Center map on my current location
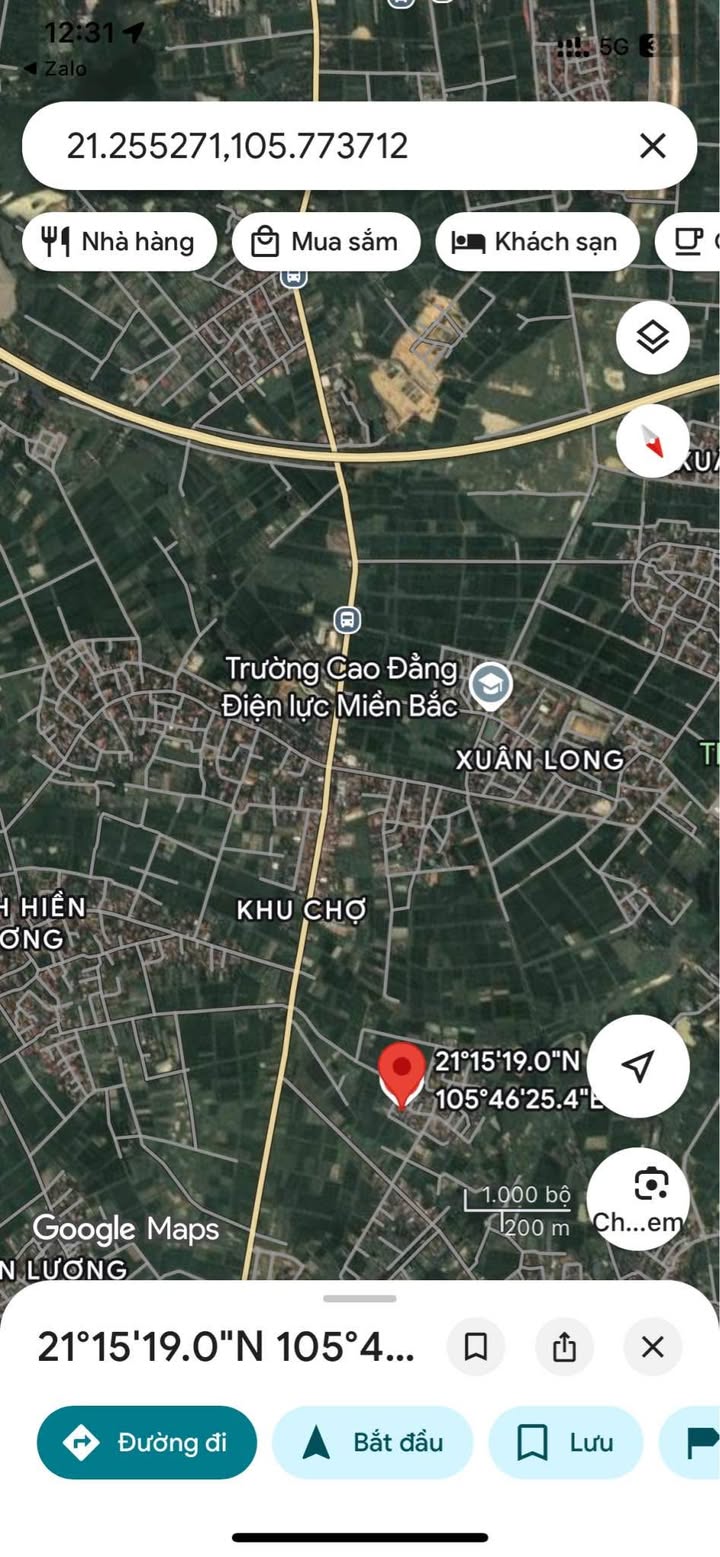Viewport: 720px width, 1557px height. tap(638, 1066)
